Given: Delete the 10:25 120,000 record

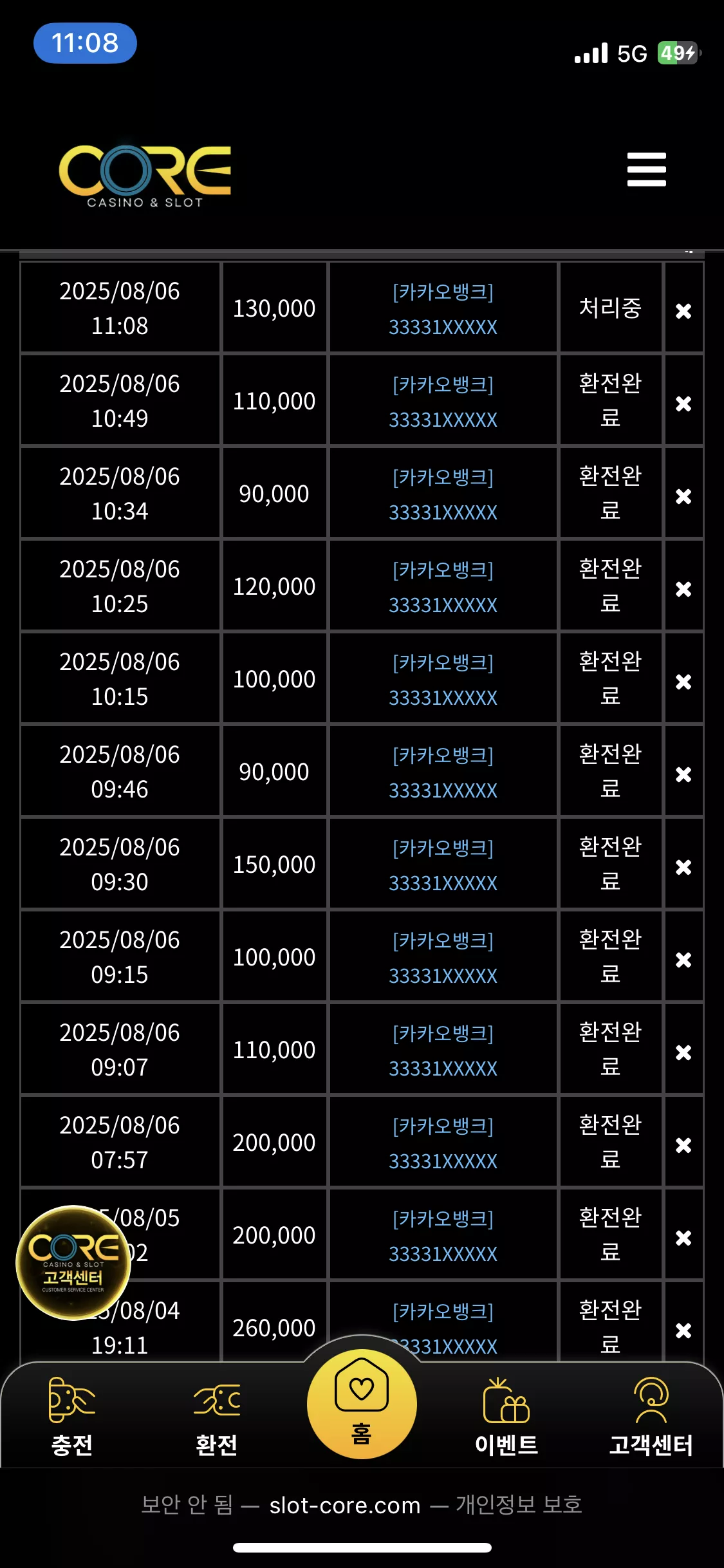Looking at the screenshot, I should point(683,589).
